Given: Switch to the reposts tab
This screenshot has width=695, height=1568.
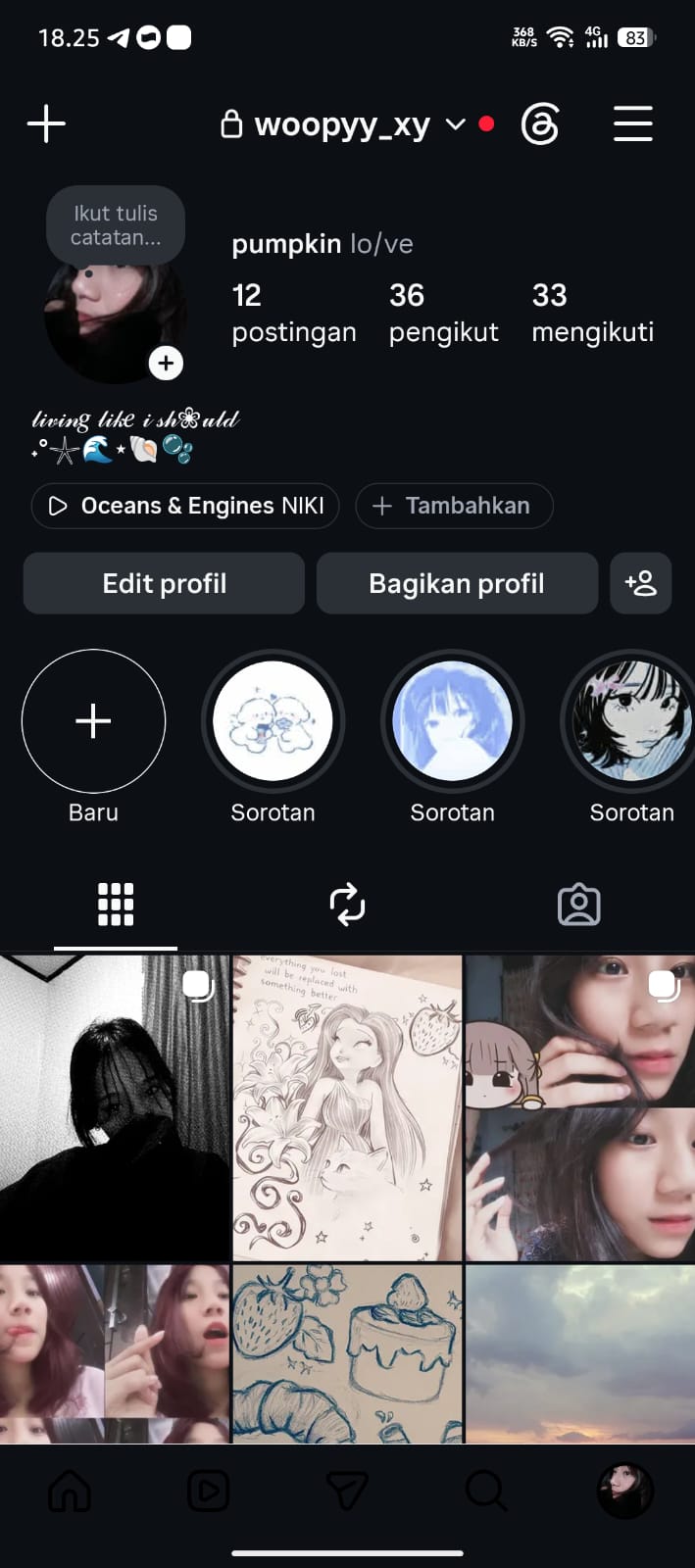Looking at the screenshot, I should tap(347, 905).
